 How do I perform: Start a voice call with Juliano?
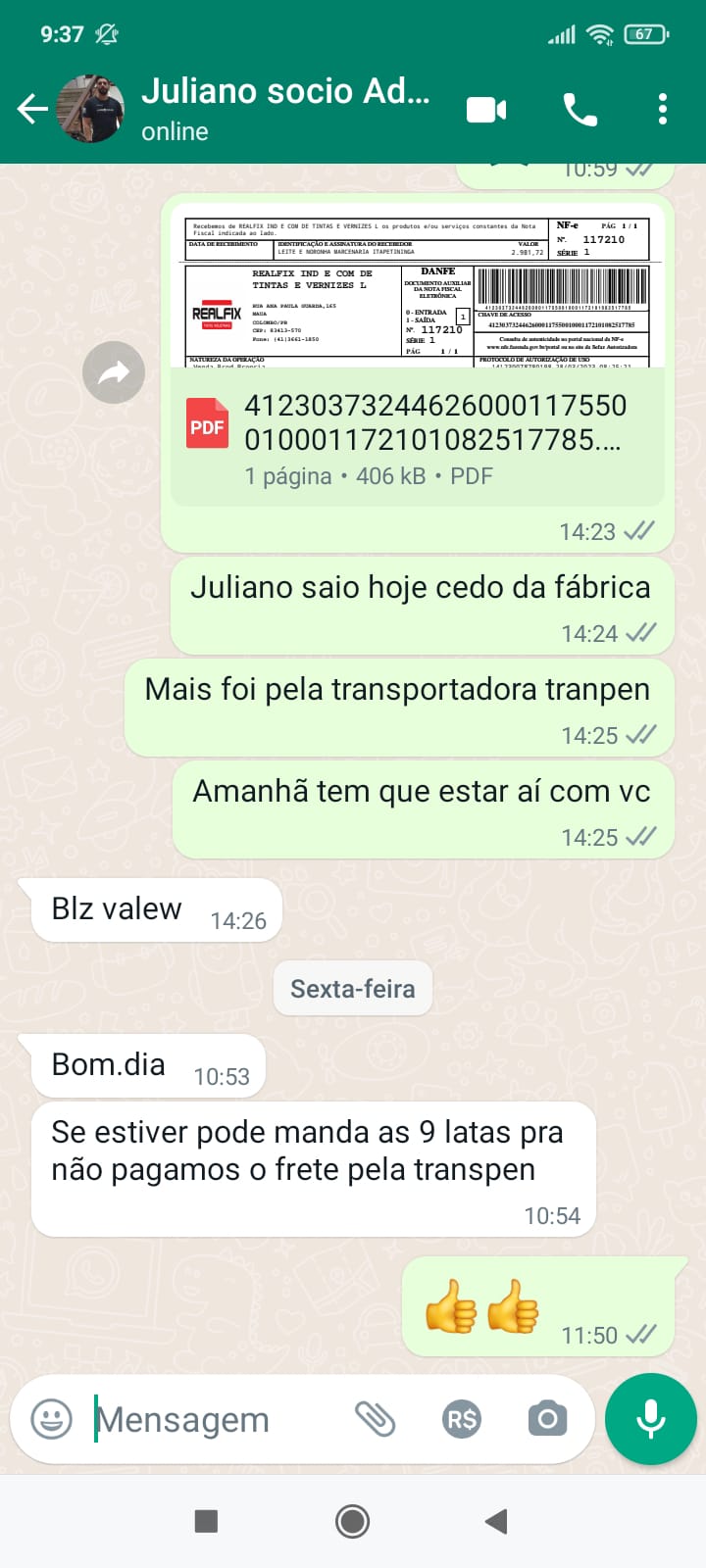click(580, 109)
